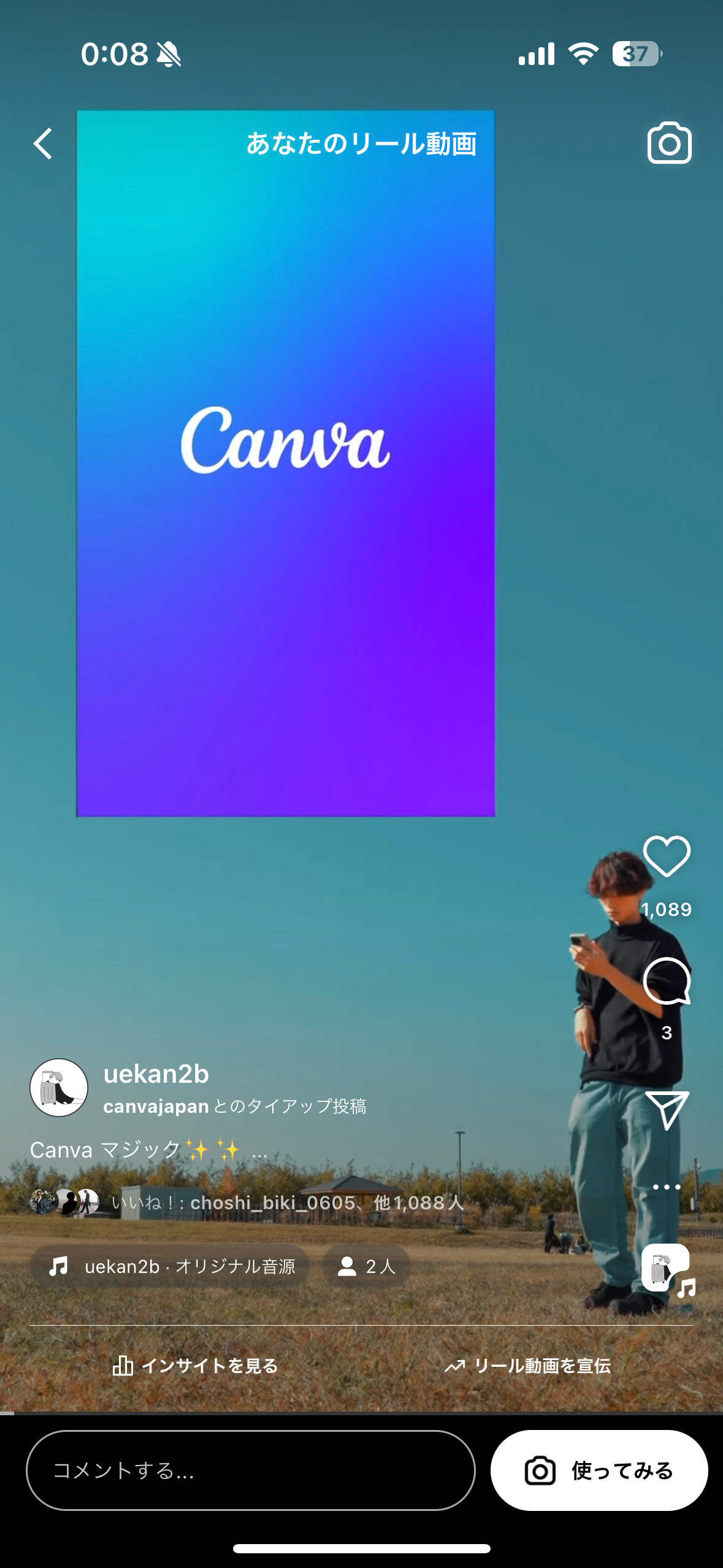The height and width of the screenshot is (1568, 723).
Task: Open インサイトを見る
Action: 195,1366
